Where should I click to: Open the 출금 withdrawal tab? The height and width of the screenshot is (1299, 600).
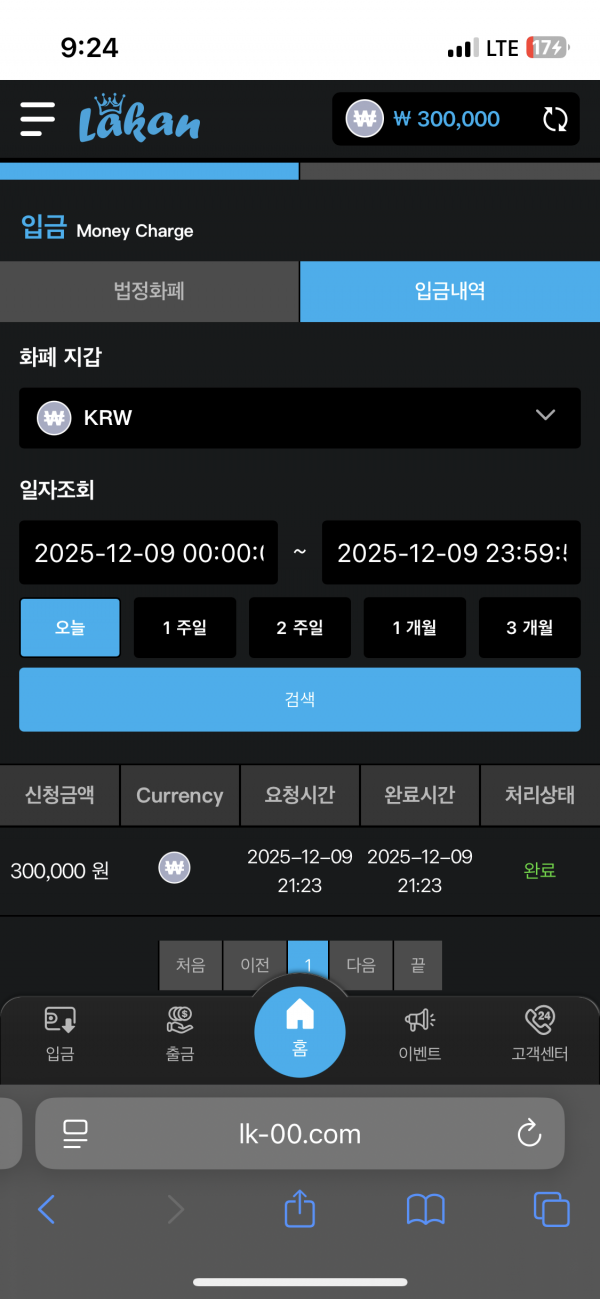pos(180,1034)
